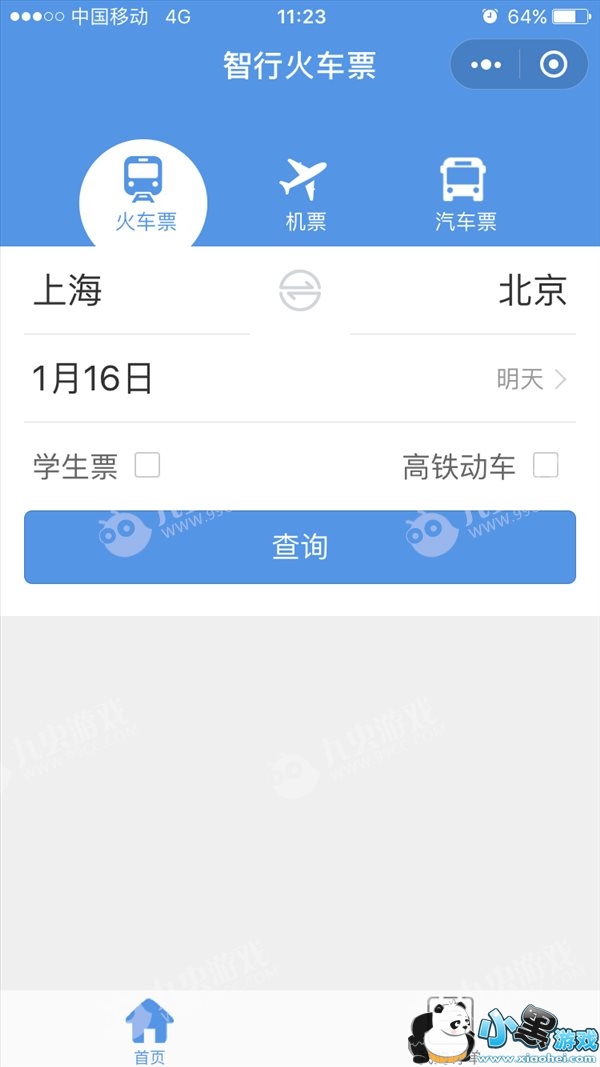Change the departure city 上海
600x1067 pixels.
pyautogui.click(x=68, y=291)
